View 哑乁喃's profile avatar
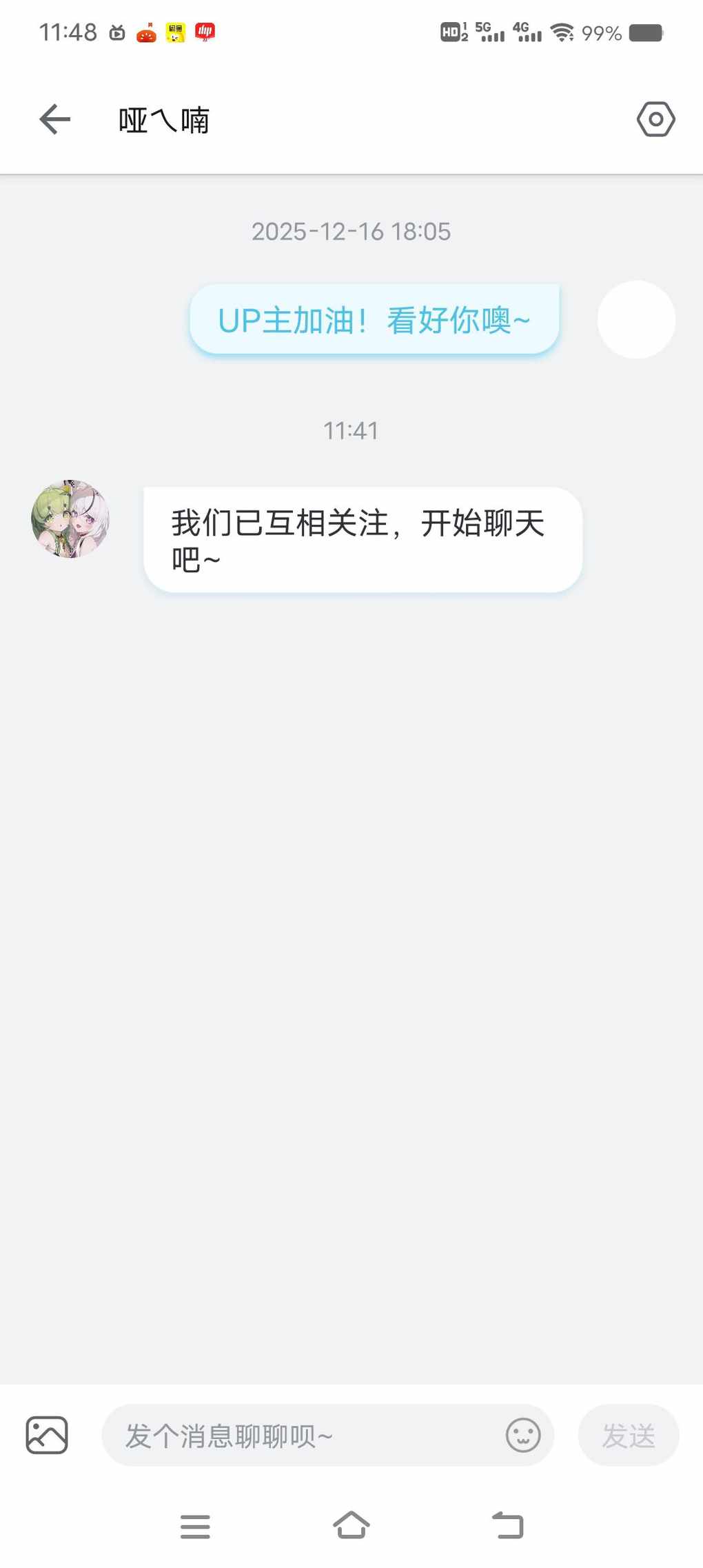The width and height of the screenshot is (703, 1568). 70,519
